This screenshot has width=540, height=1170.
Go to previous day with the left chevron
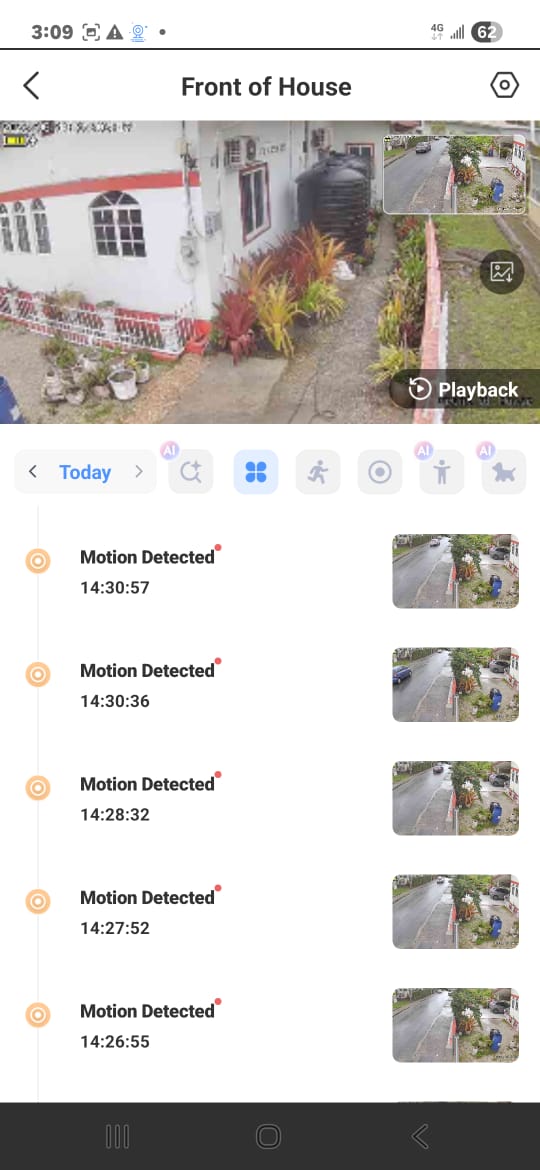click(x=32, y=472)
